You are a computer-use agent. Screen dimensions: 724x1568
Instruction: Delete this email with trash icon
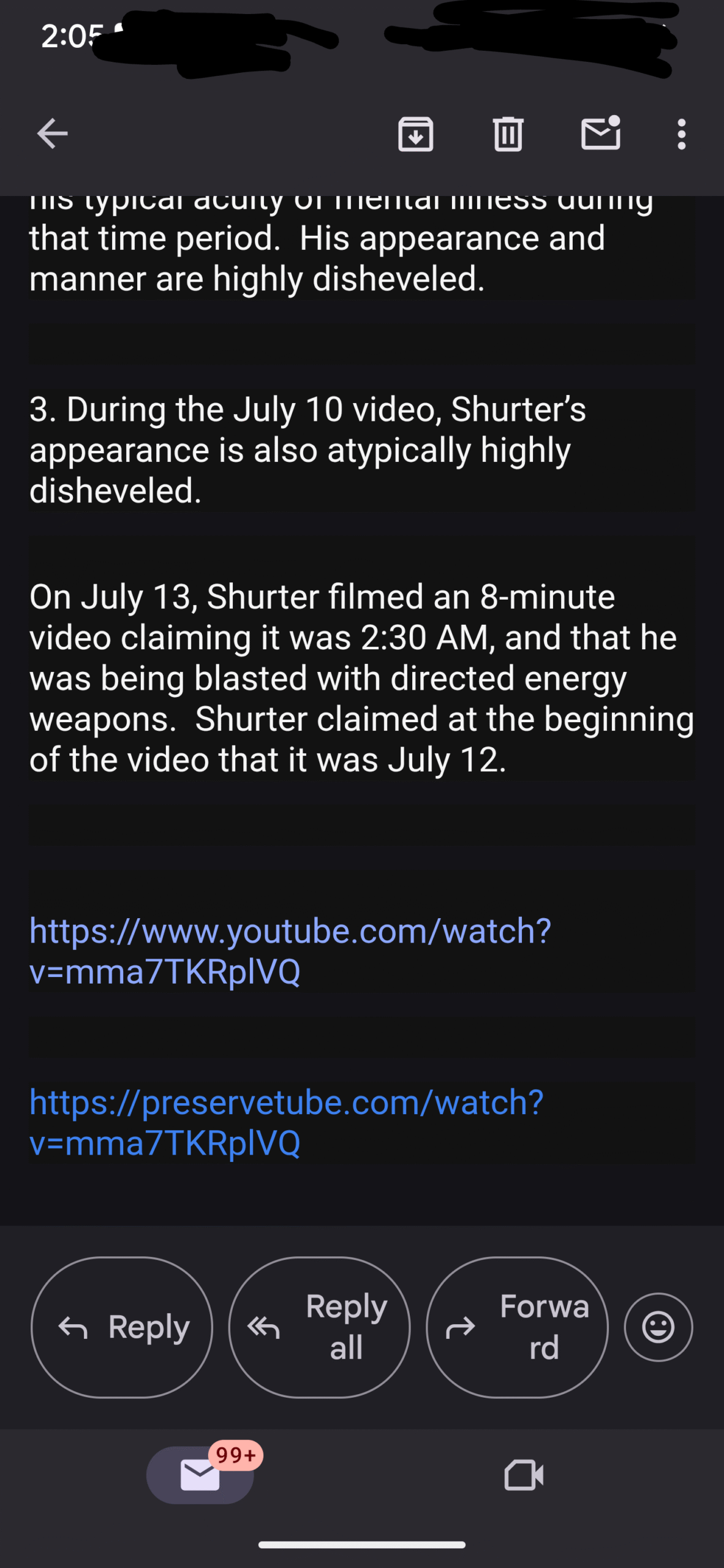click(508, 134)
